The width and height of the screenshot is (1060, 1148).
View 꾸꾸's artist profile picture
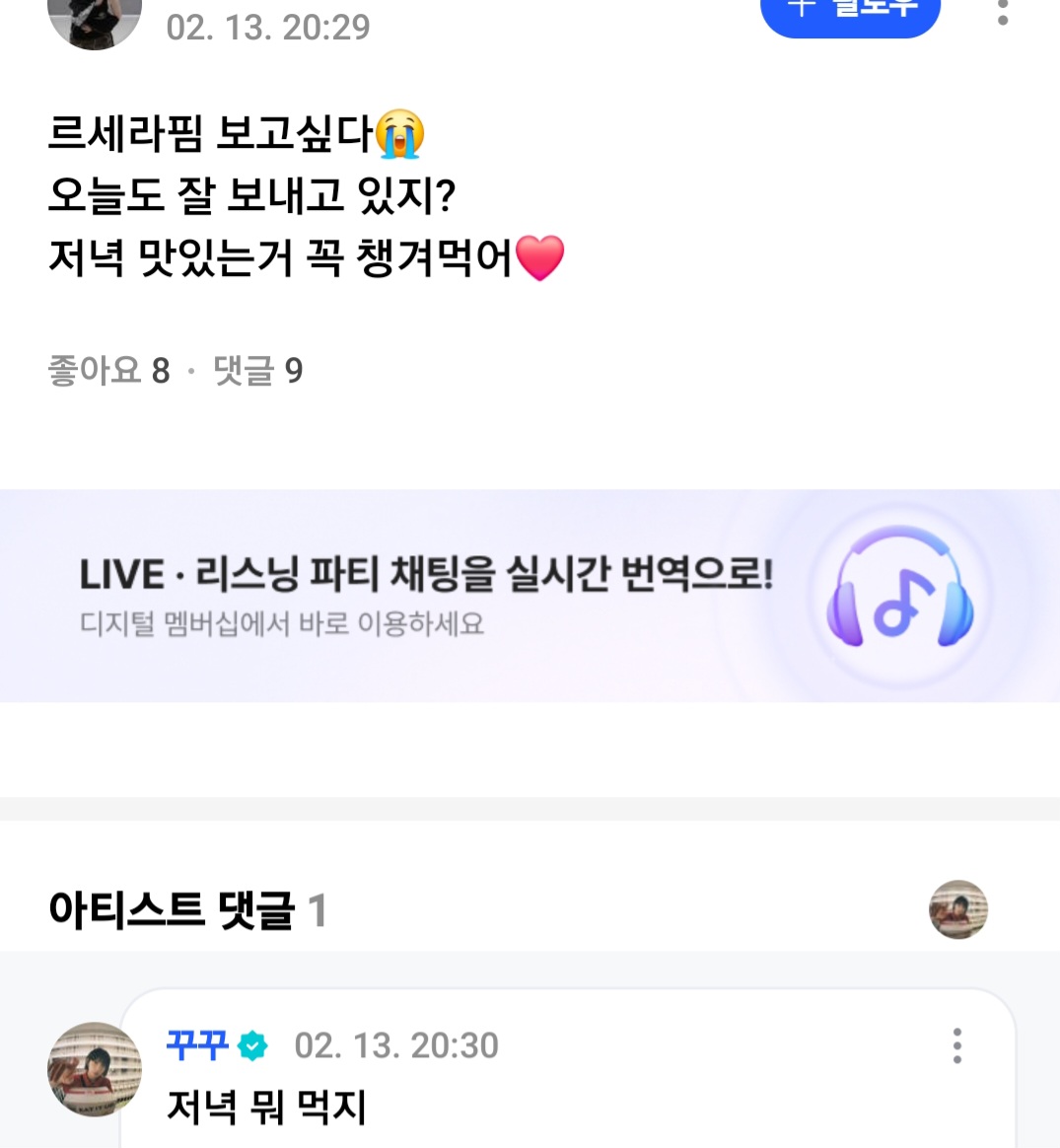click(95, 1069)
